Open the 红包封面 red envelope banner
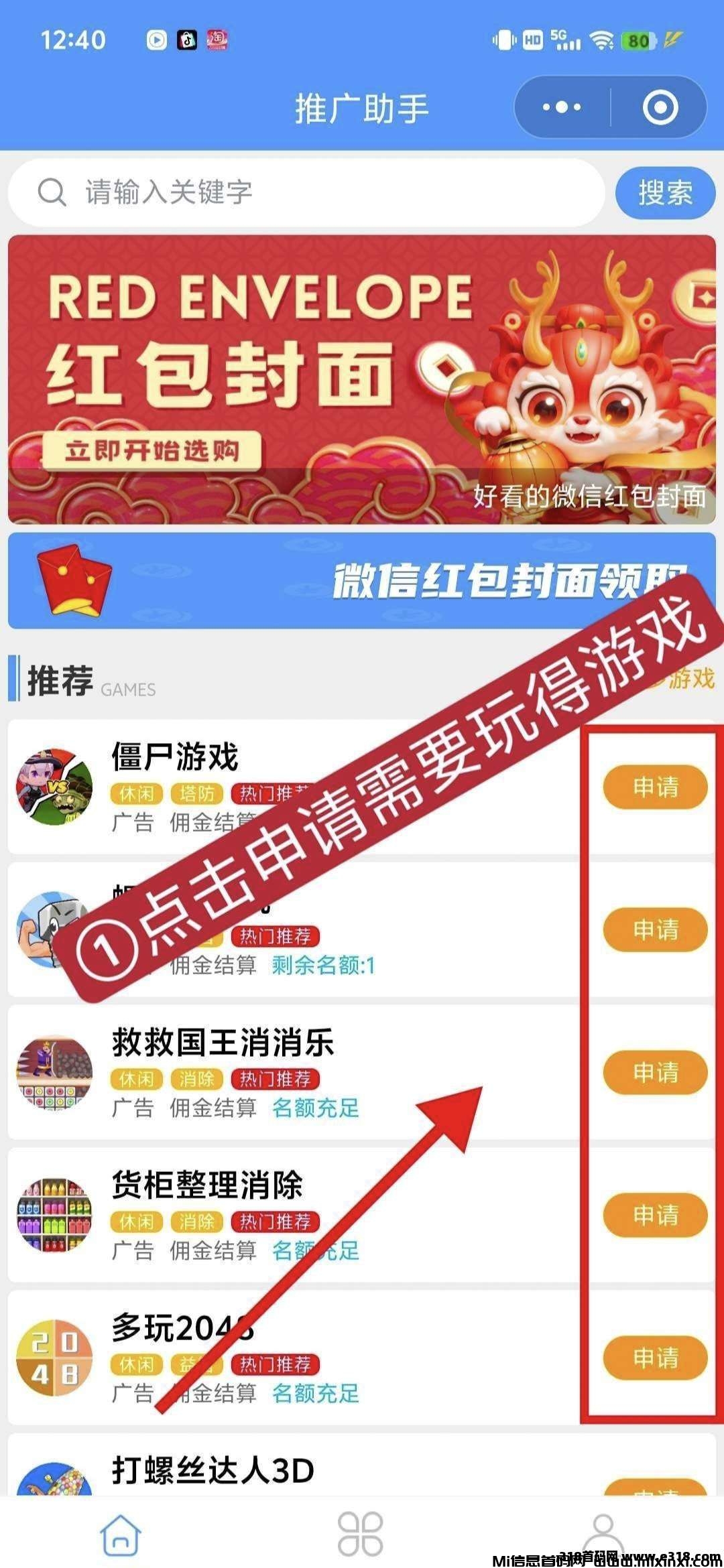724x1568 pixels. (x=362, y=379)
